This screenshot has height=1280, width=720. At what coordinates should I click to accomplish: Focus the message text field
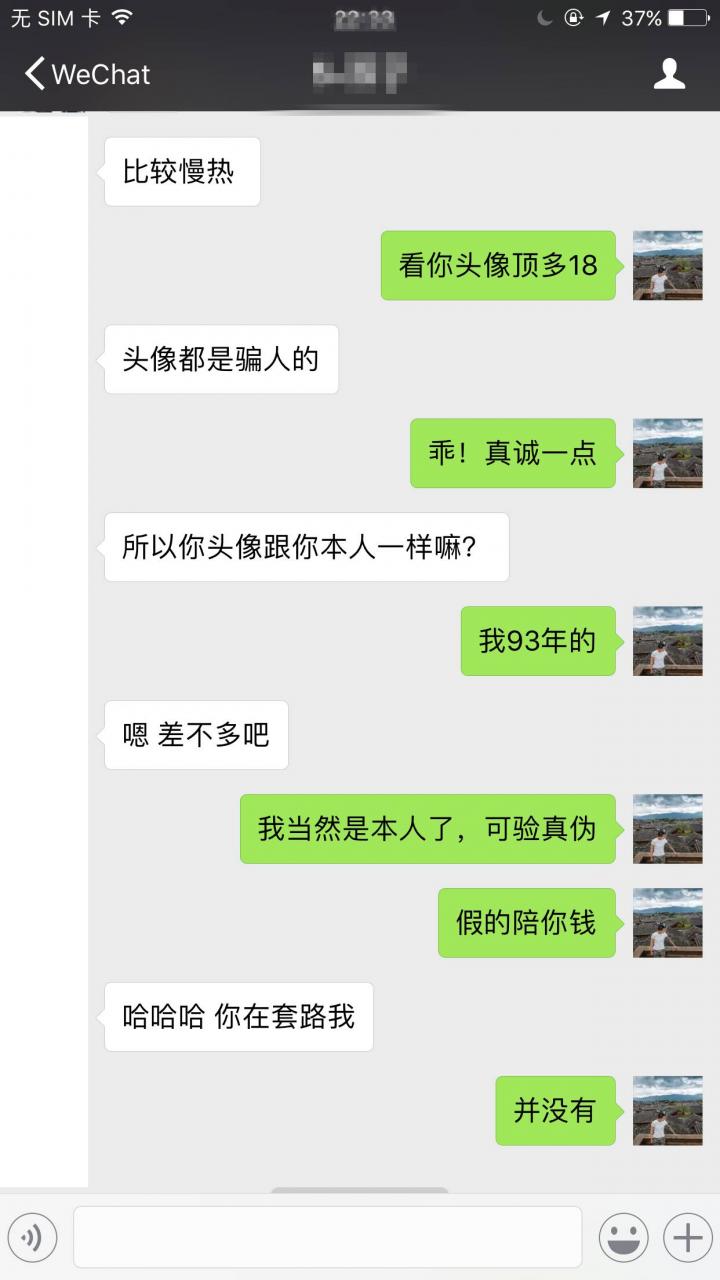327,1237
